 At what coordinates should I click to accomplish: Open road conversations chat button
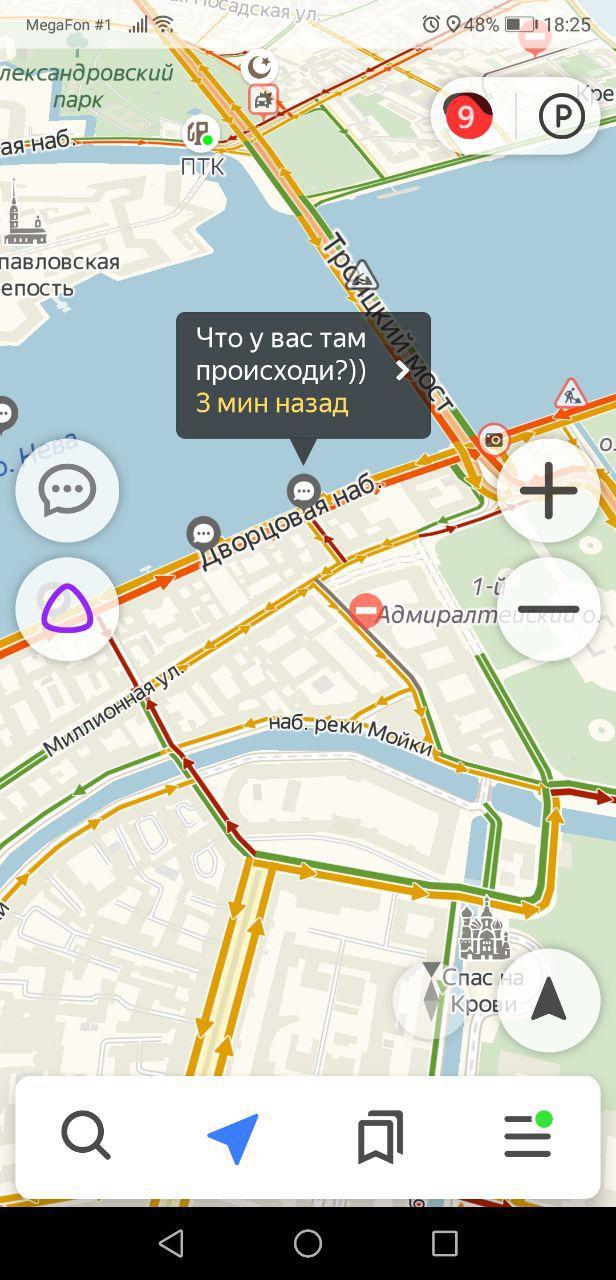(67, 490)
